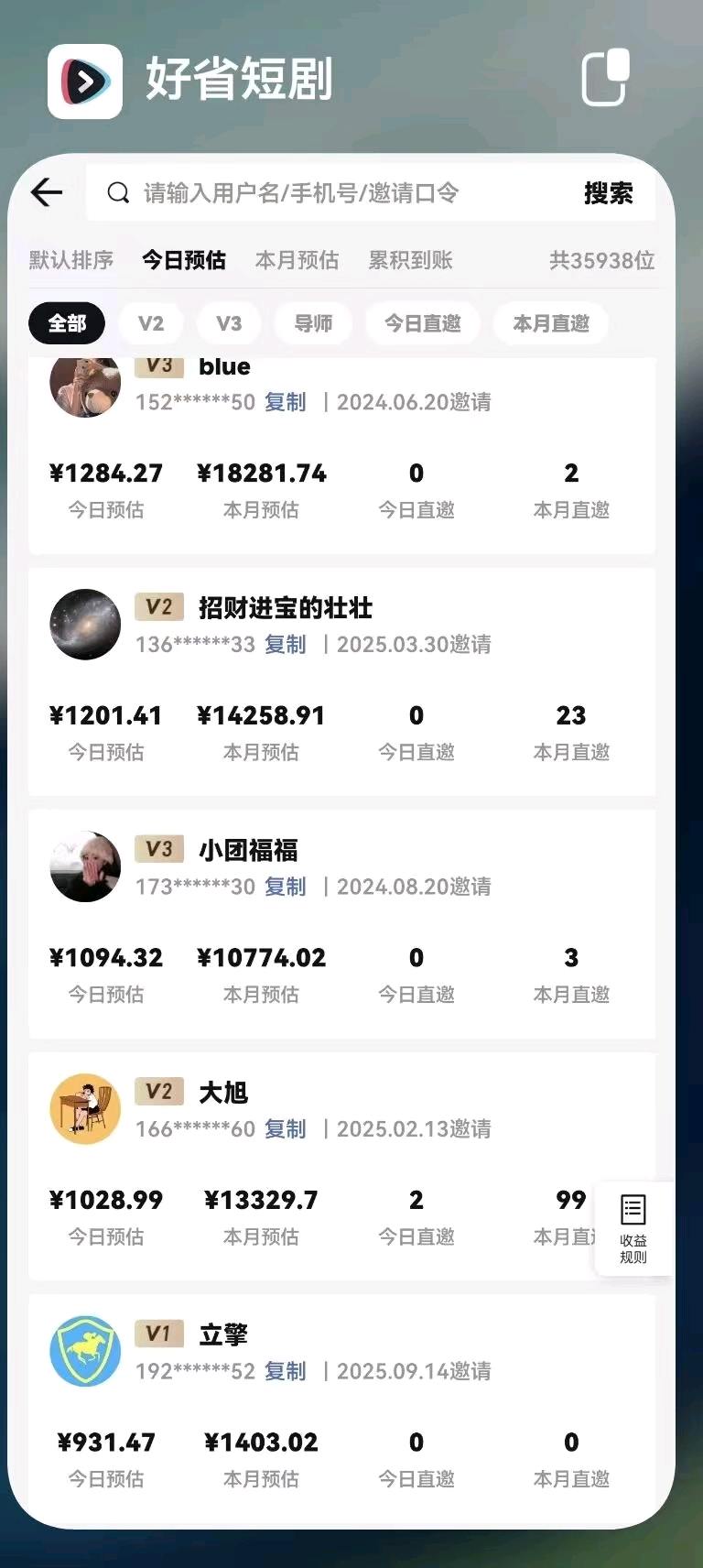Click 立擎's horse shield avatar
The width and height of the screenshot is (703, 1568).
[x=83, y=1350]
